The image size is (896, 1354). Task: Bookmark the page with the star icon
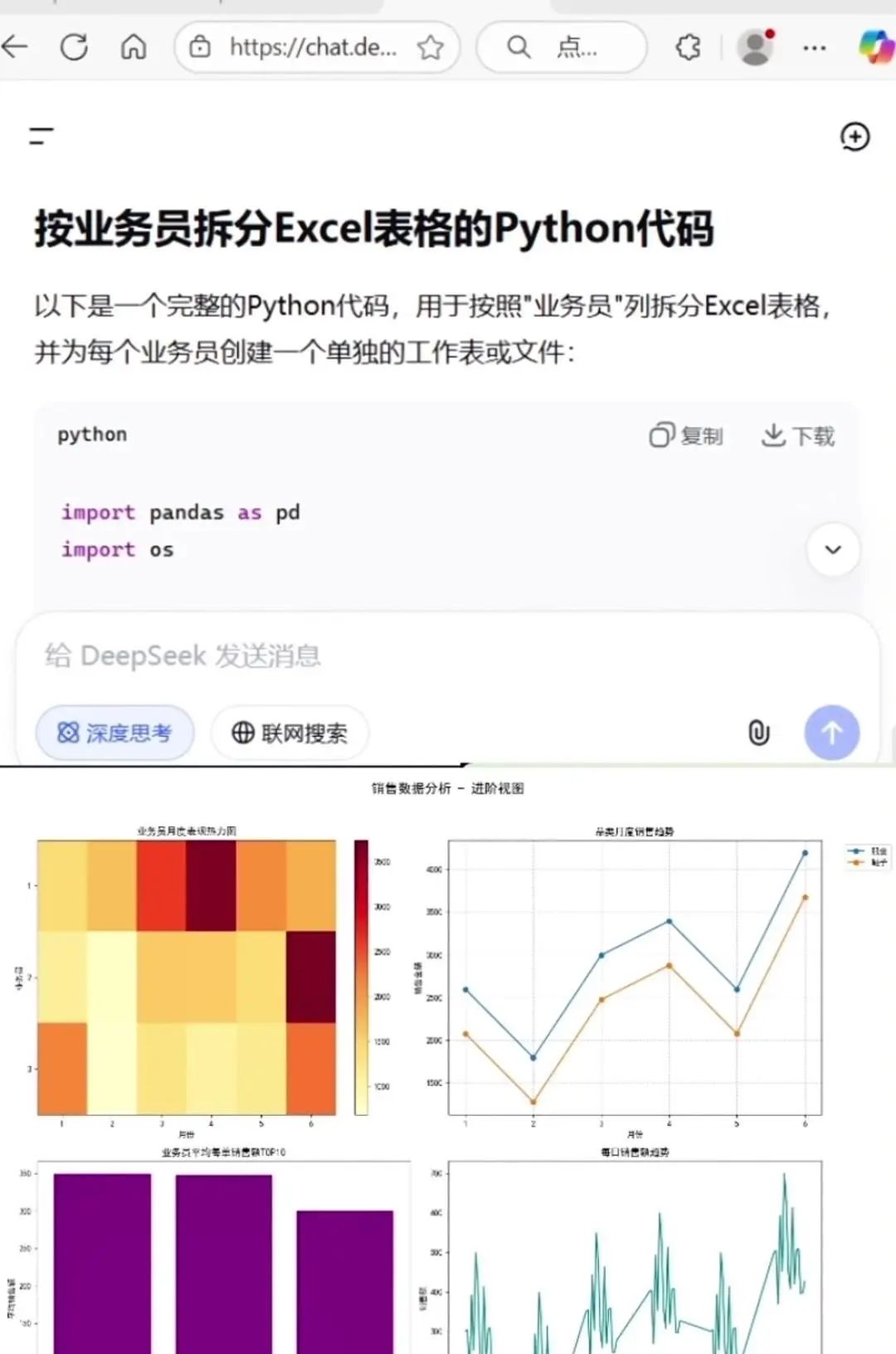[x=431, y=47]
